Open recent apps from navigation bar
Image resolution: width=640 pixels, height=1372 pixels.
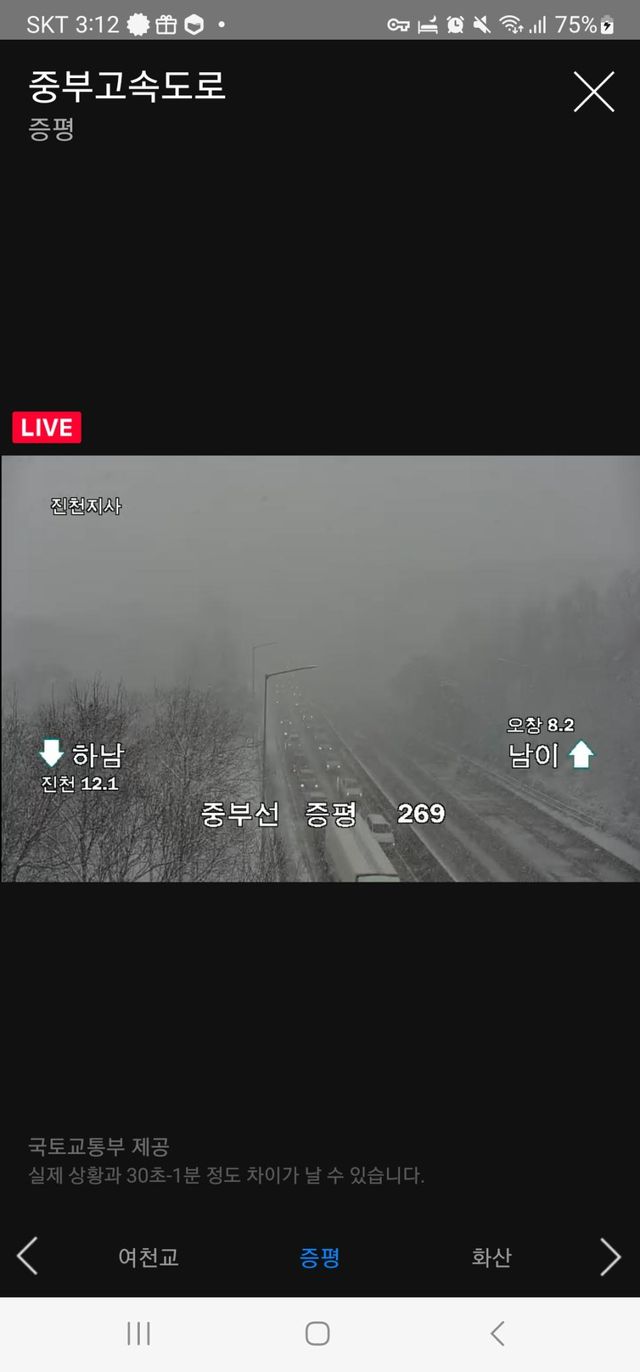138,1333
